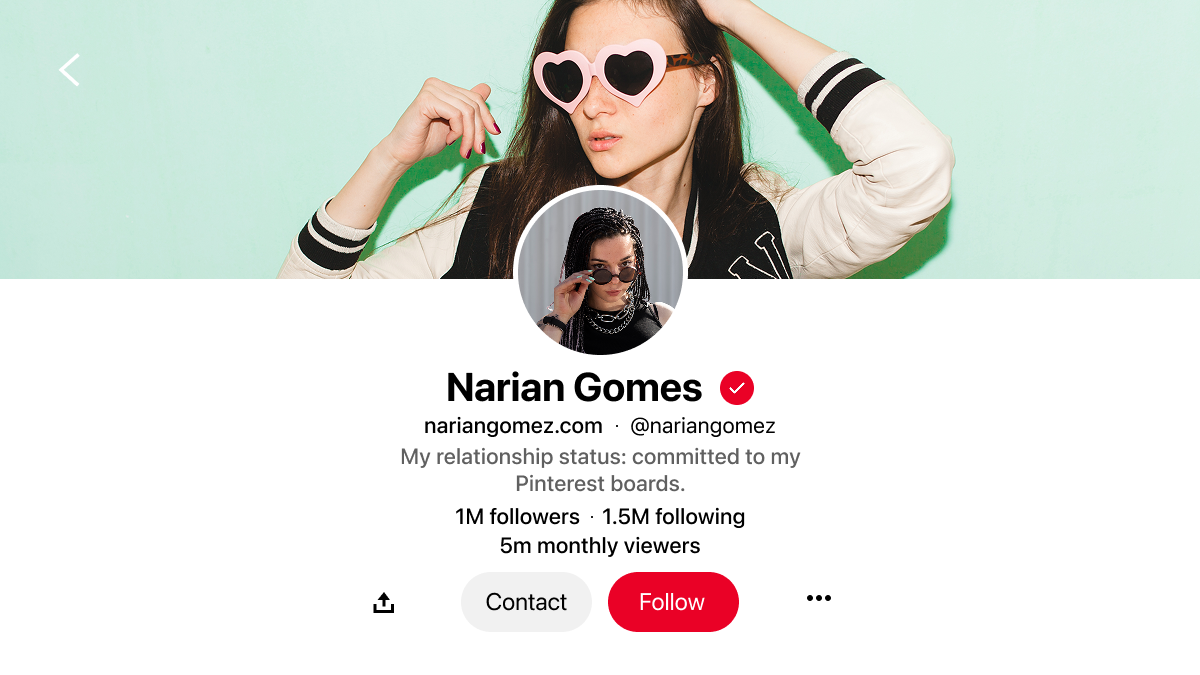
Task: Share Narian Gomes's profile
Action: (384, 603)
